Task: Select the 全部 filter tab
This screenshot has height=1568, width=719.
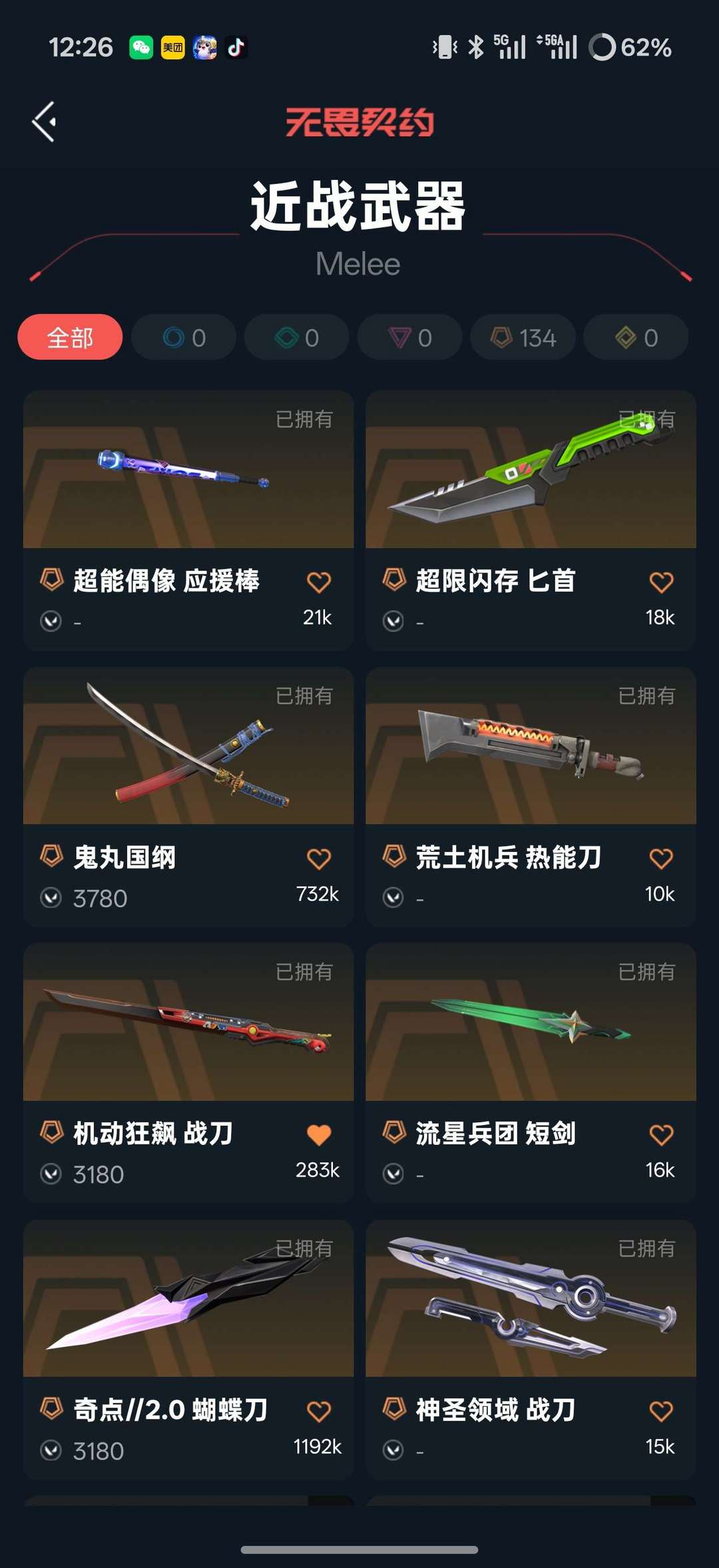Action: [71, 337]
